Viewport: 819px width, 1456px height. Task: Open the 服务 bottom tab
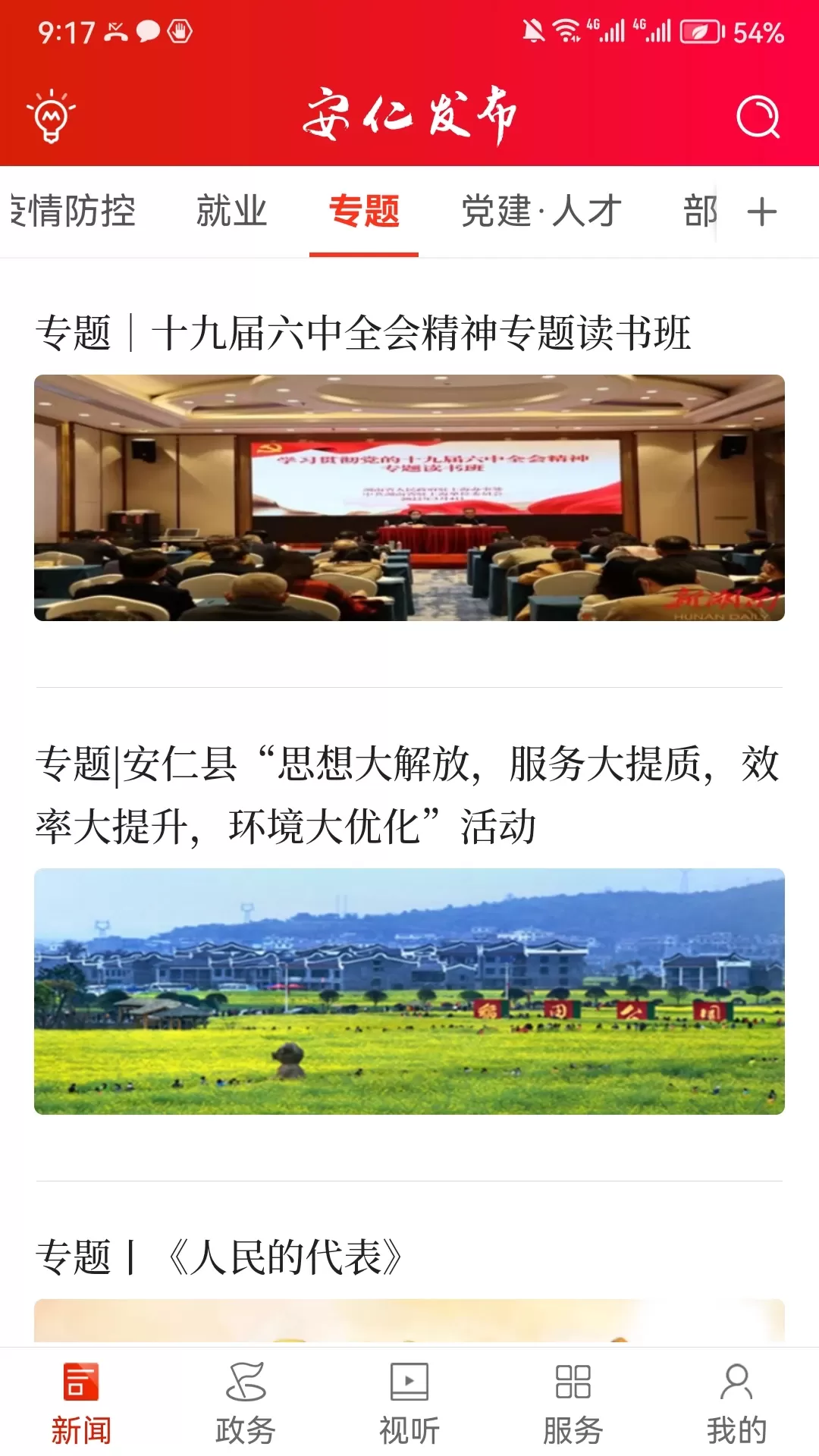(x=573, y=1404)
